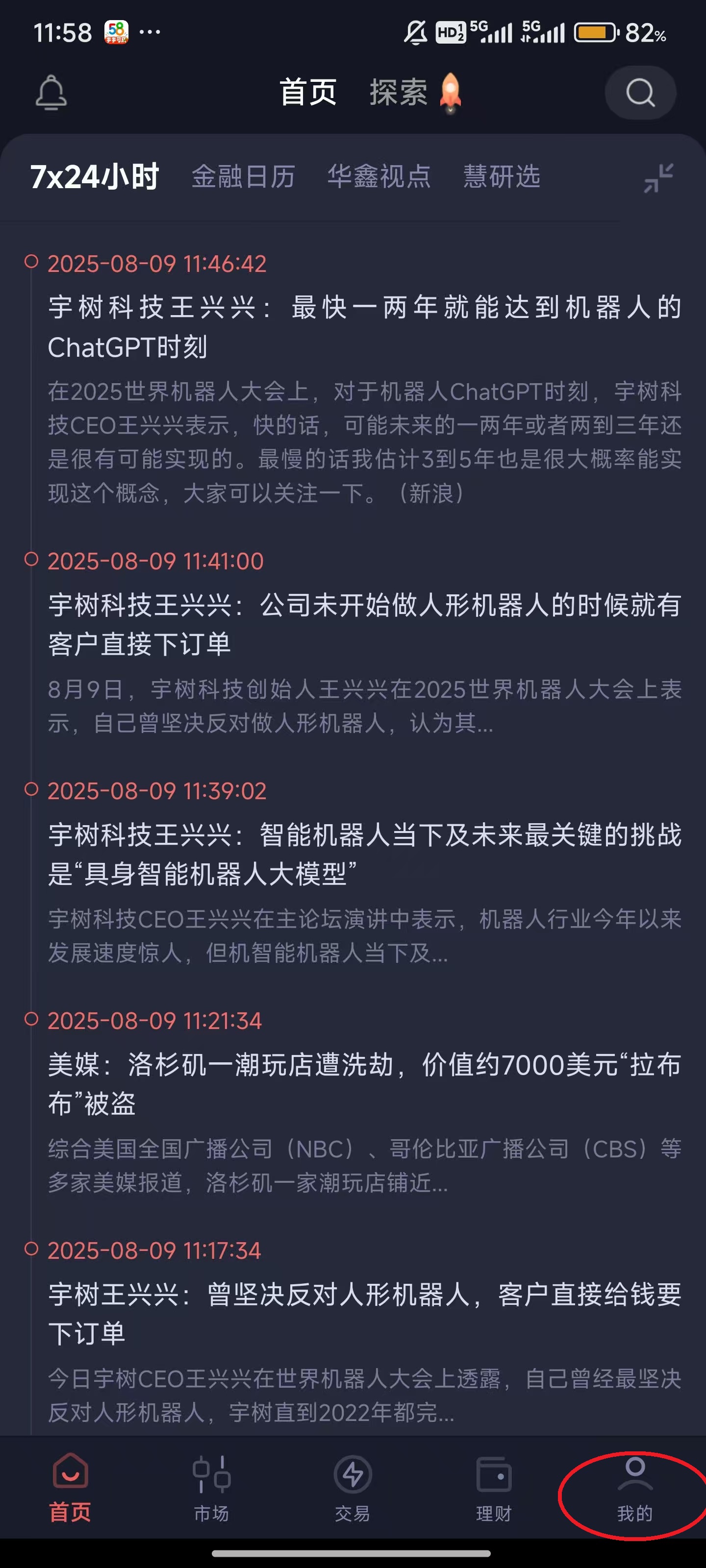Collapse the news panel with the shrink icon
The width and height of the screenshot is (706, 1568).
tap(658, 178)
